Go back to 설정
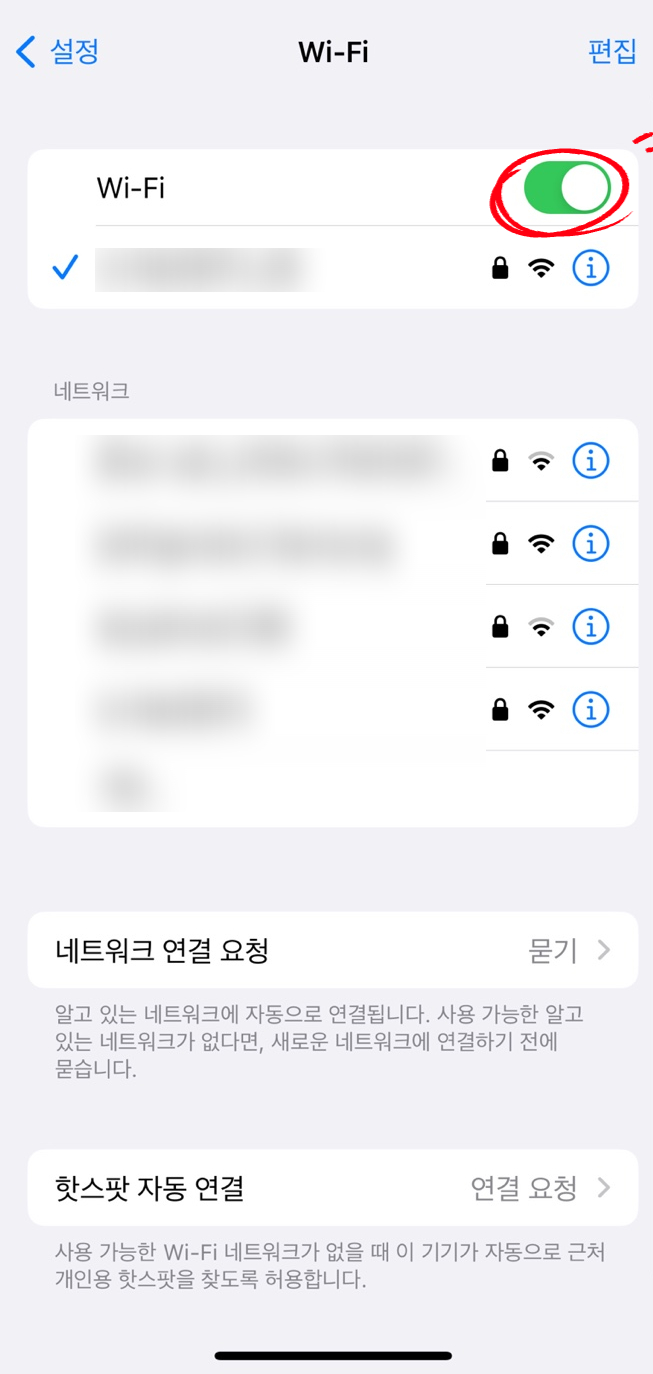Screen dimensions: 653x1374 [x=57, y=51]
